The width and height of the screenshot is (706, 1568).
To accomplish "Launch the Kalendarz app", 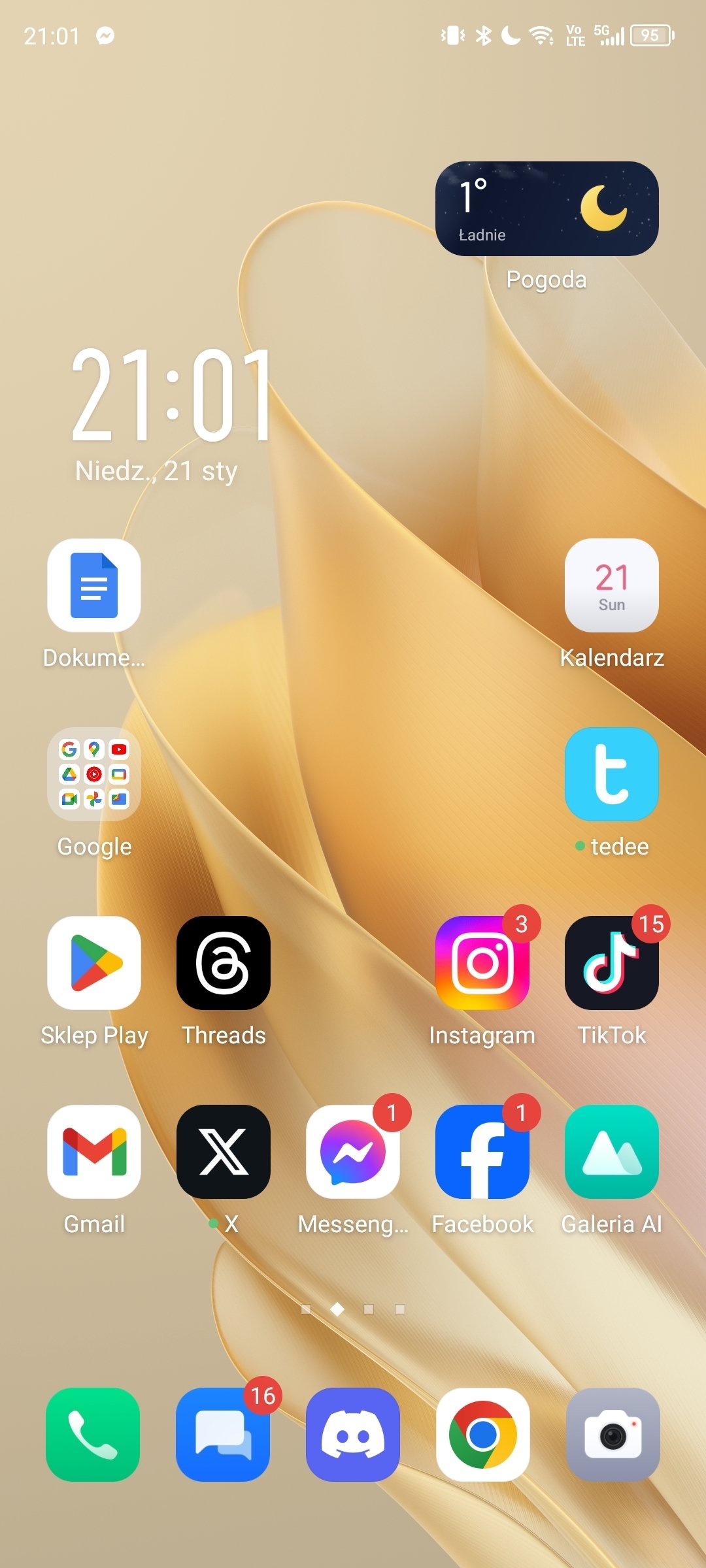I will tap(612, 585).
